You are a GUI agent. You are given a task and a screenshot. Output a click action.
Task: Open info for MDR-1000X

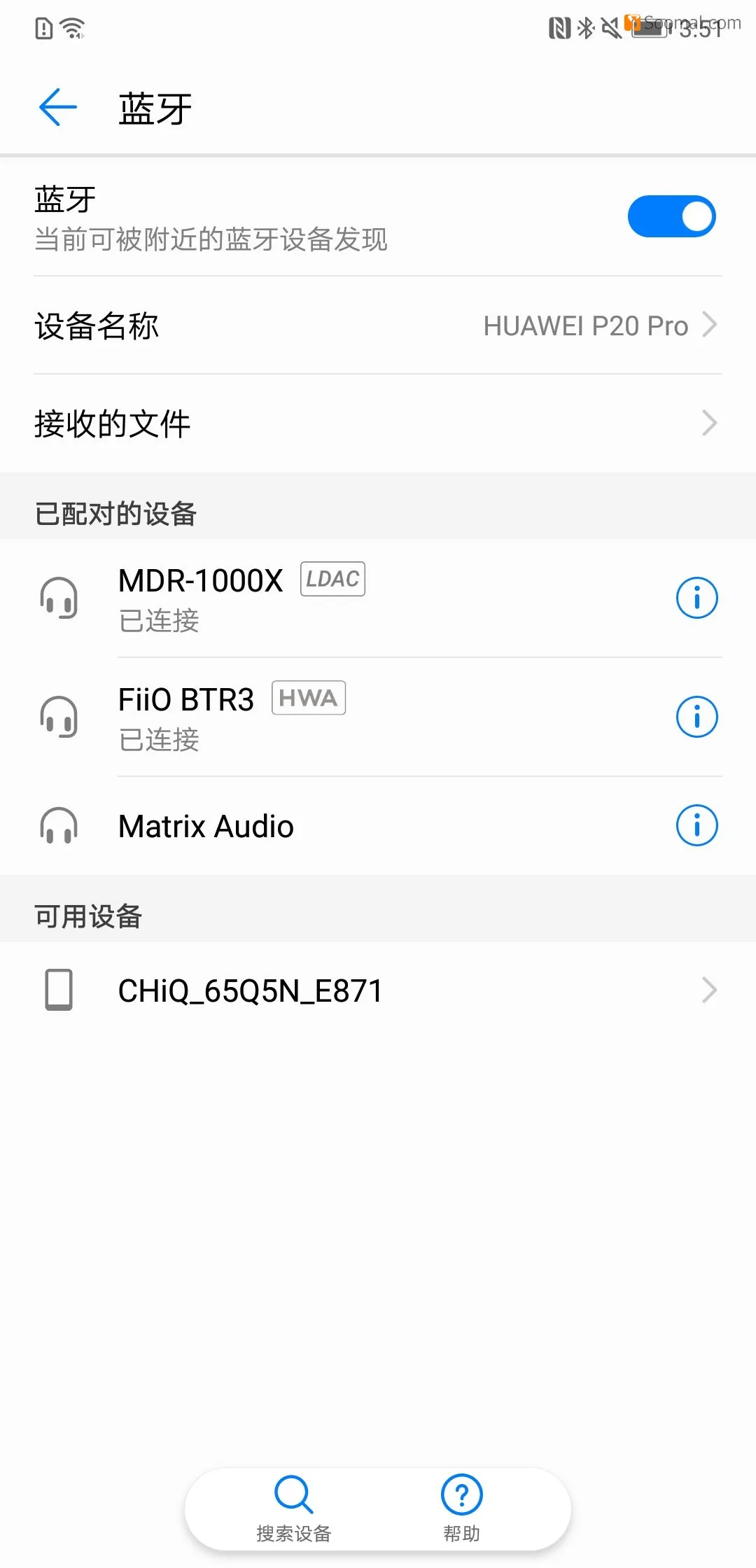pos(696,598)
